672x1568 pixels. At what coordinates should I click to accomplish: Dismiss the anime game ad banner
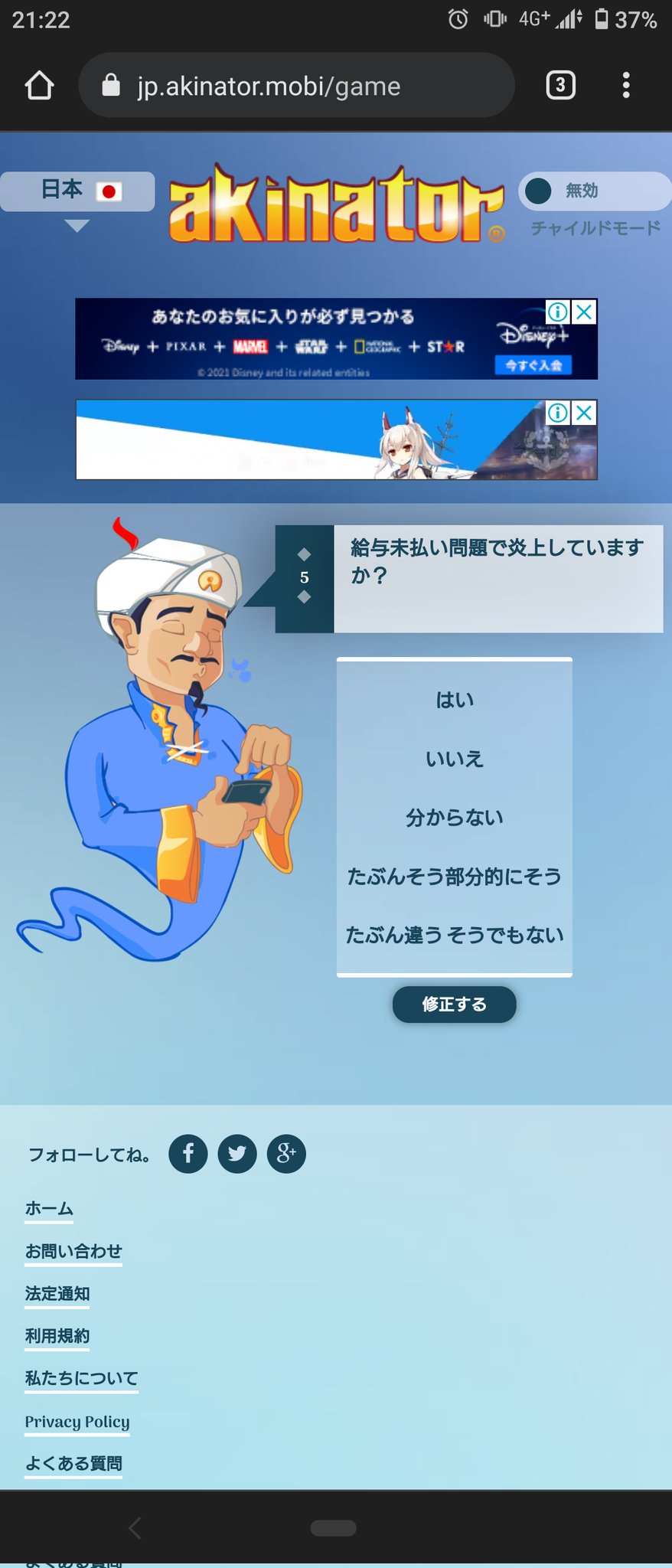pyautogui.click(x=584, y=413)
